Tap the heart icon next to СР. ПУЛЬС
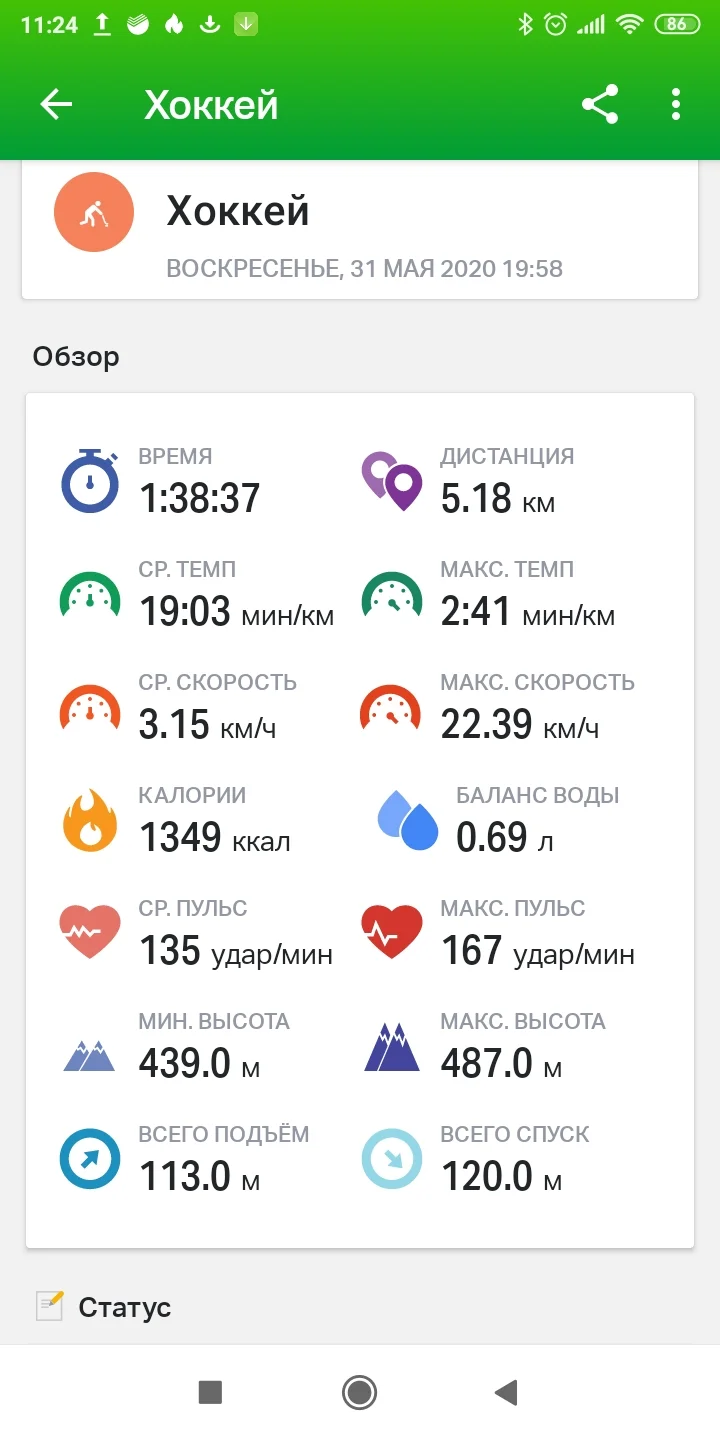This screenshot has width=720, height=1440. (x=91, y=930)
